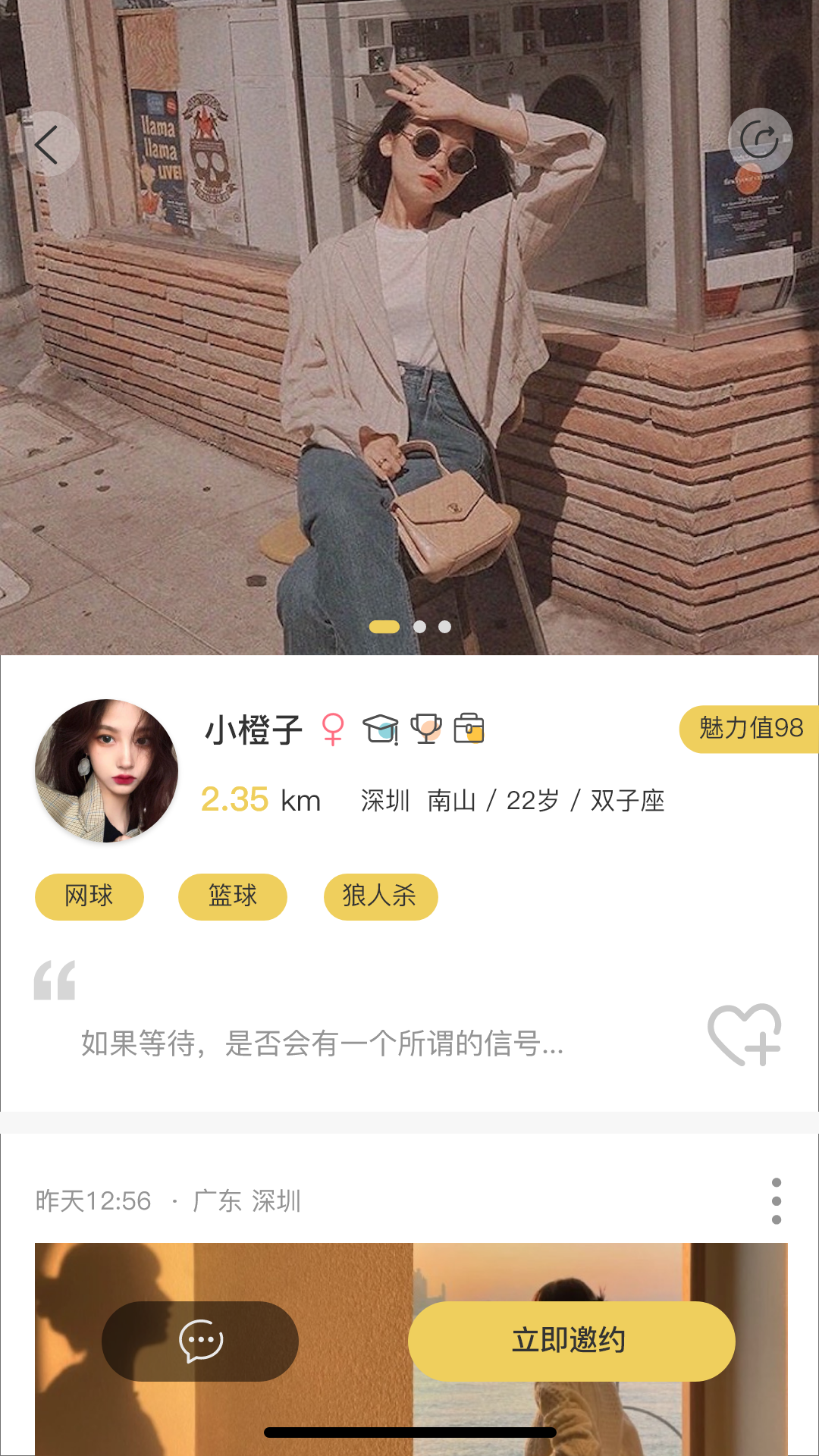Tap the 立即邀约 button
Image resolution: width=819 pixels, height=1456 pixels.
[x=571, y=1341]
